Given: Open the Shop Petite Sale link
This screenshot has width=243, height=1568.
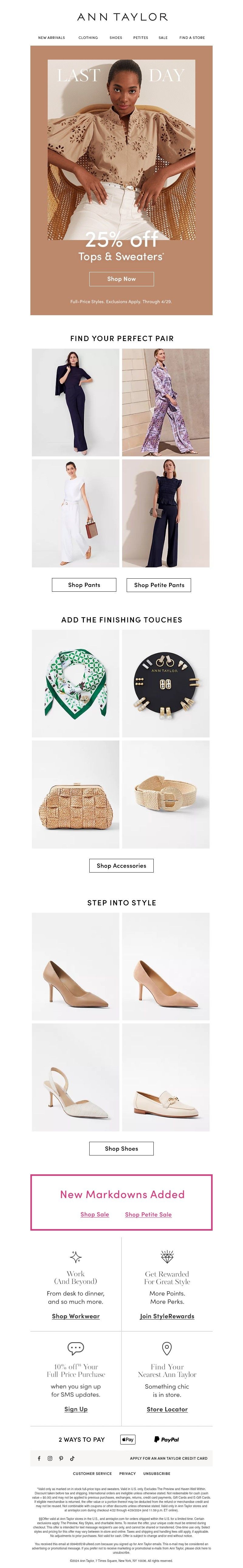Looking at the screenshot, I should (x=148, y=1214).
